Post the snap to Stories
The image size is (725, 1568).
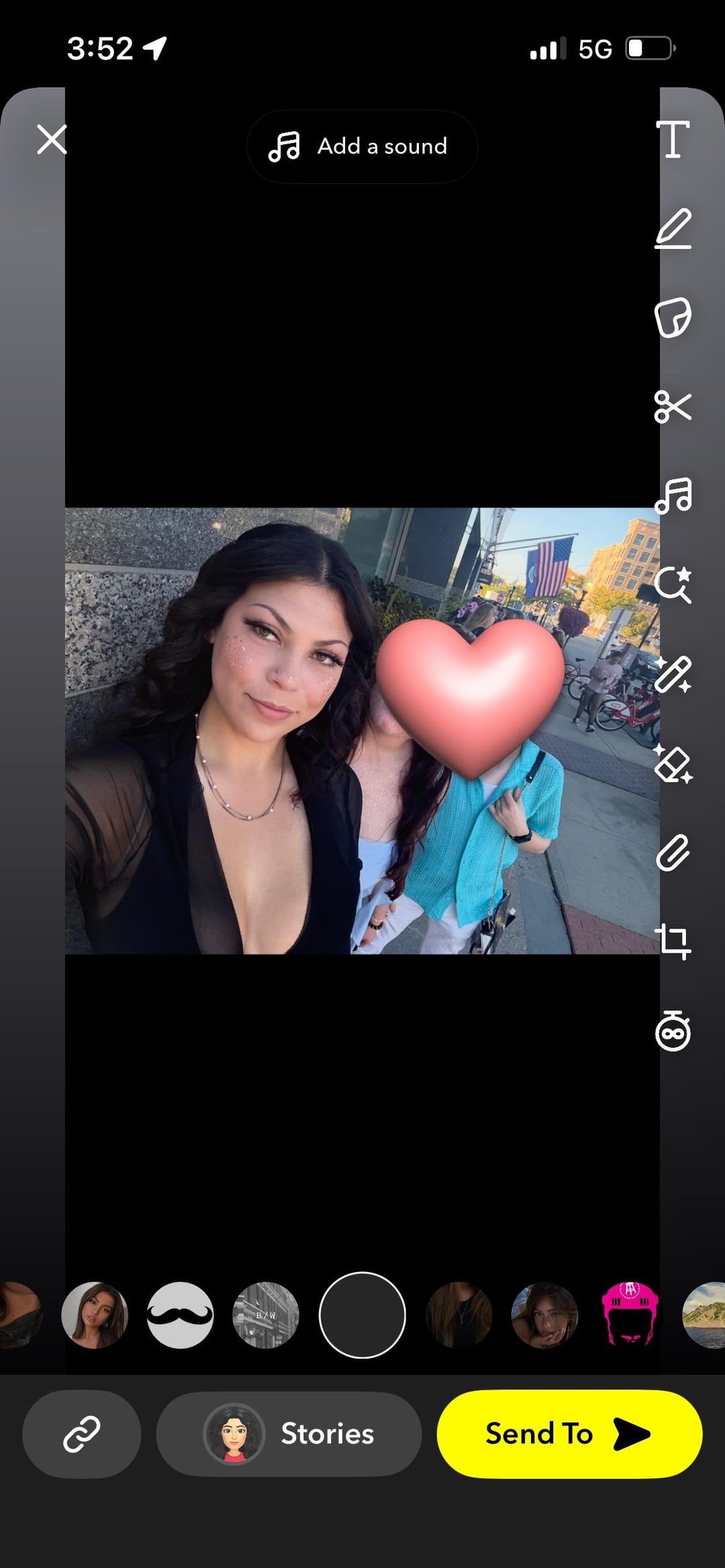289,1434
